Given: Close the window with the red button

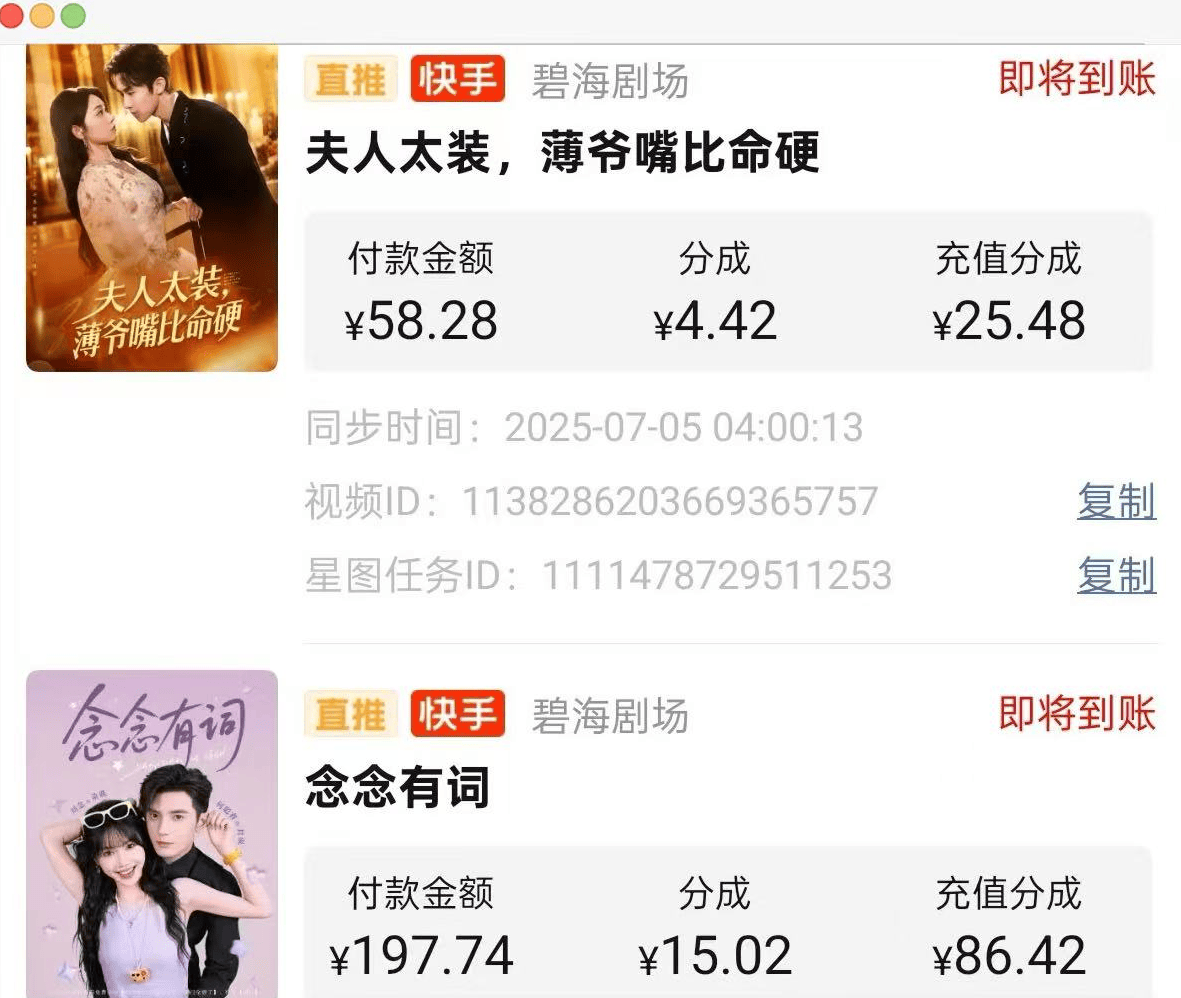Looking at the screenshot, I should 11,16.
